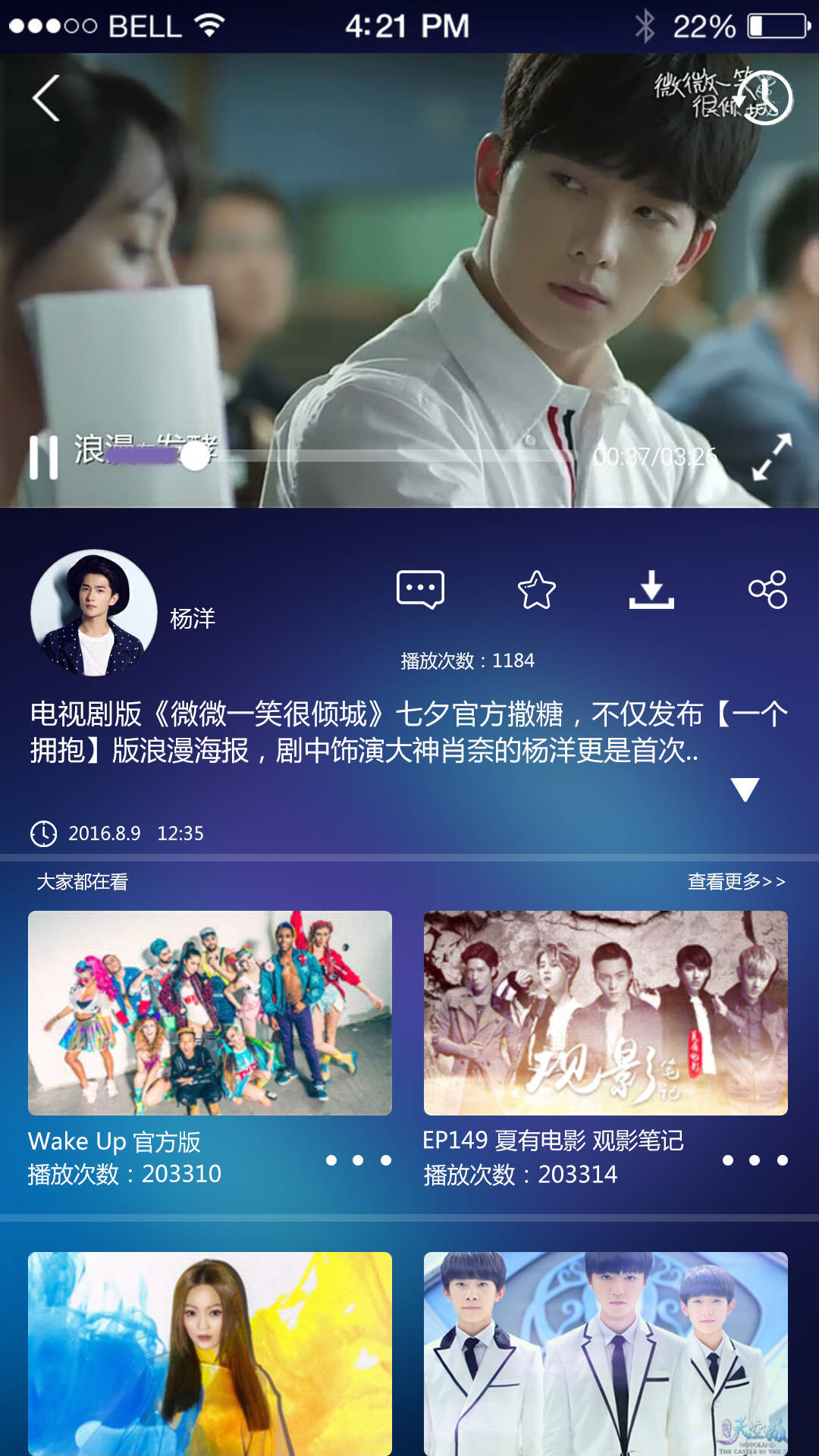819x1456 pixels.
Task: Open more options for EP149 夏有电影
Action: tap(755, 1160)
